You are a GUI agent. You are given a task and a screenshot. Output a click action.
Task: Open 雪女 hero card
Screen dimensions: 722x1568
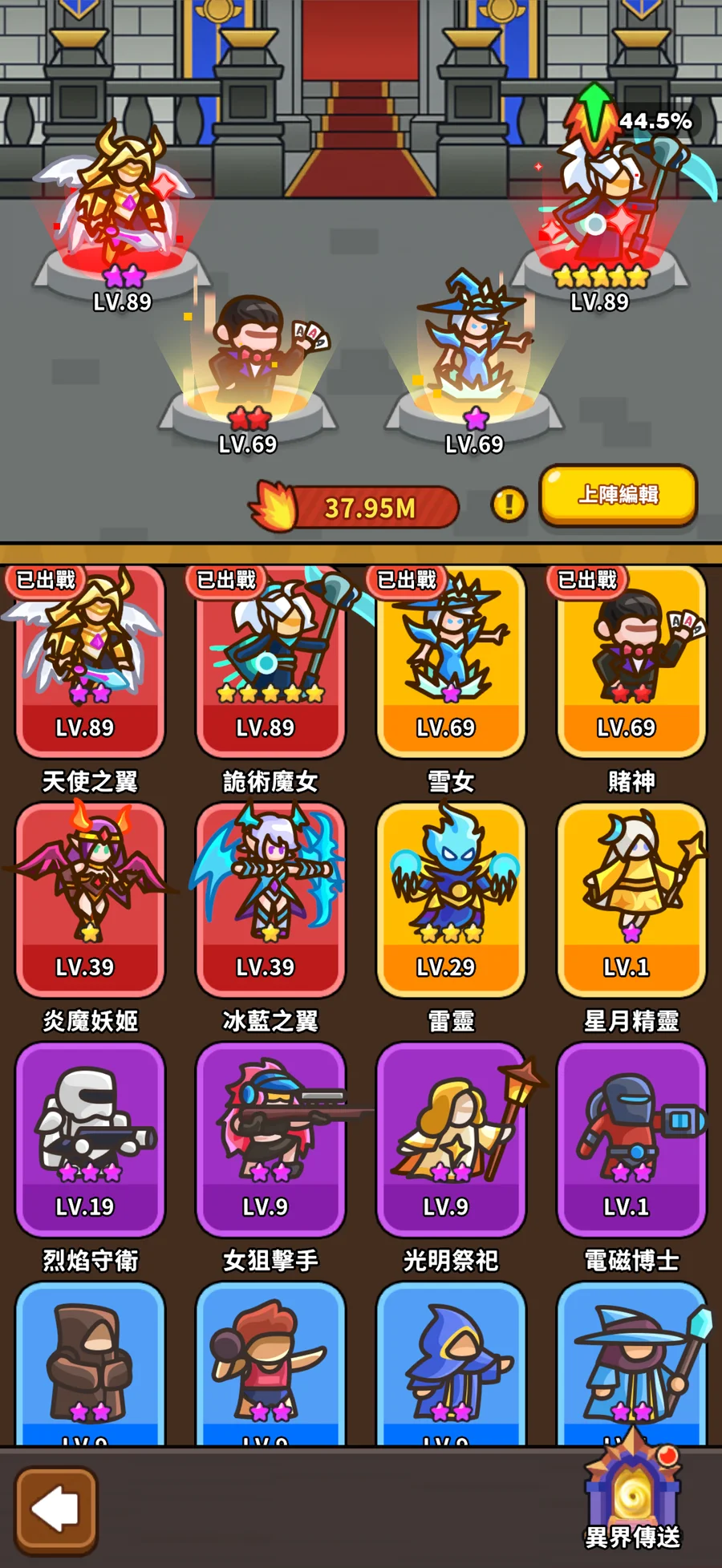[x=451, y=662]
